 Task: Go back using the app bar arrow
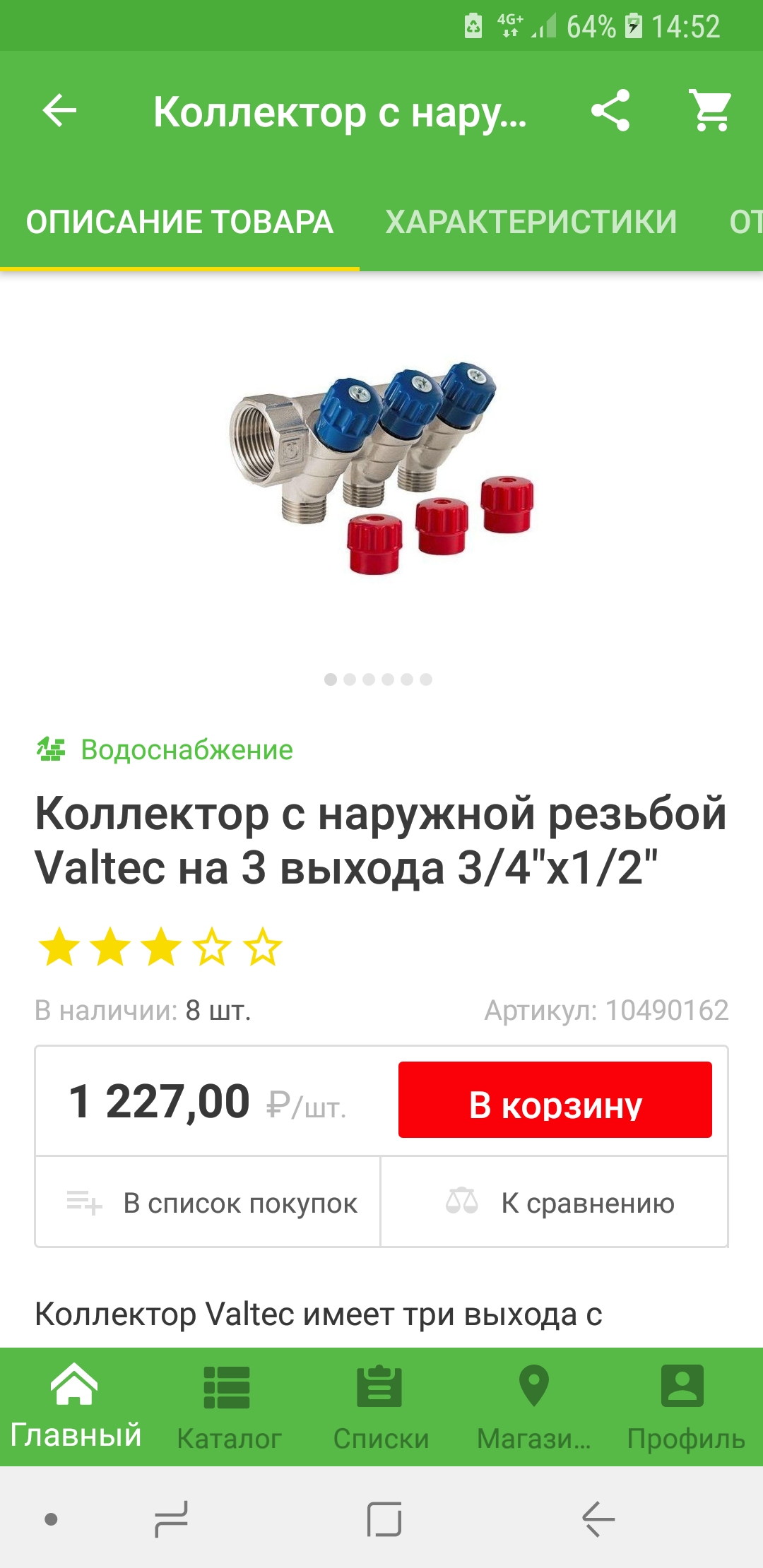tap(59, 111)
